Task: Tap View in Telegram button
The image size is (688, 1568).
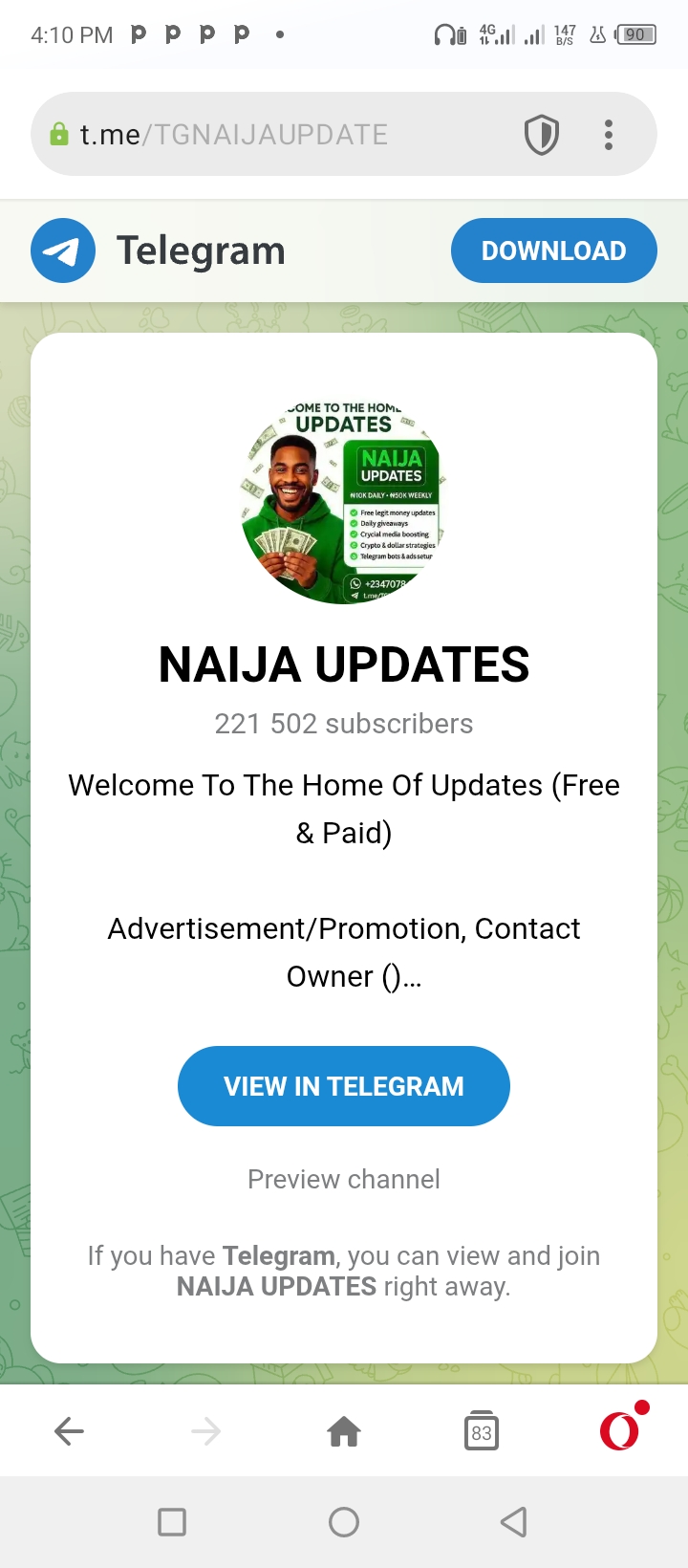Action: pos(344,1086)
